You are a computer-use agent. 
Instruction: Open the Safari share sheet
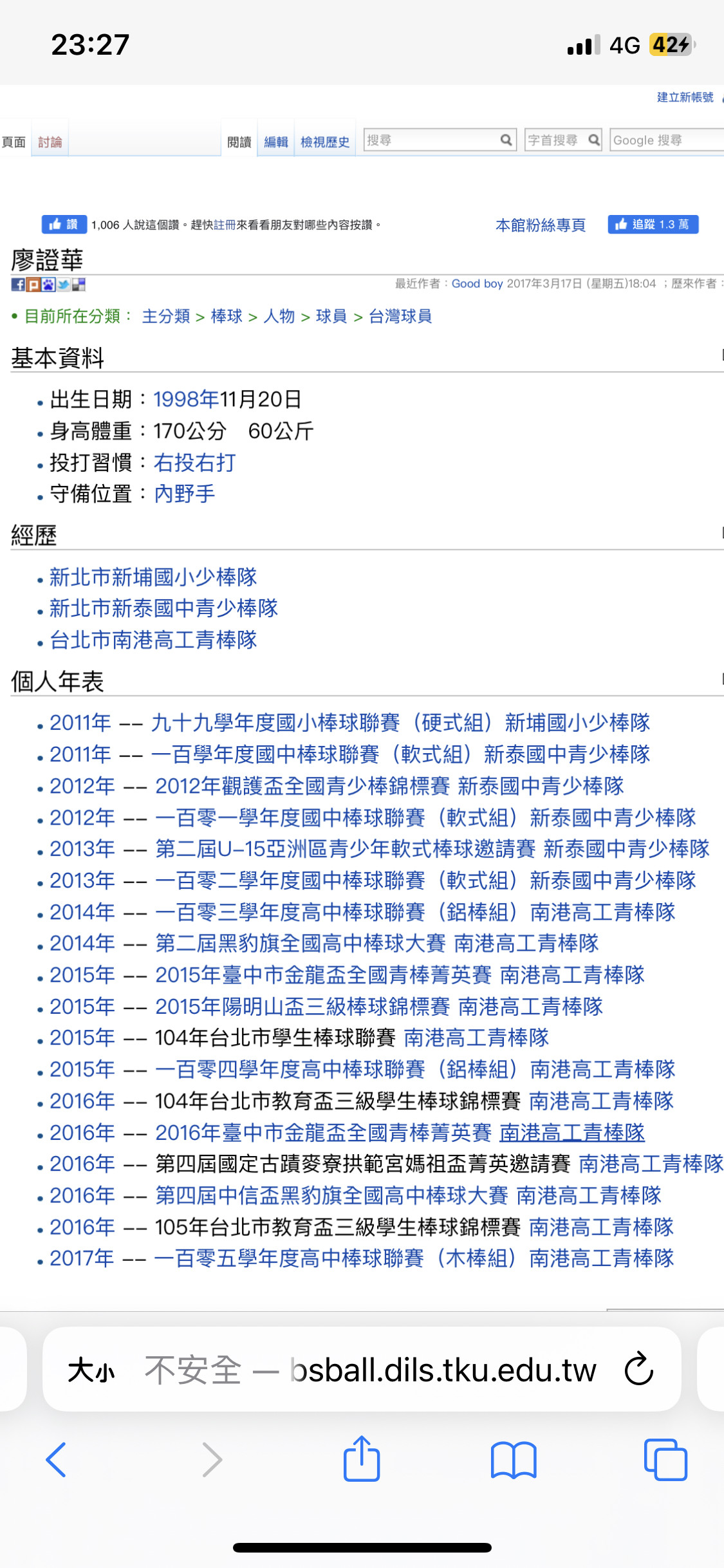click(362, 1458)
